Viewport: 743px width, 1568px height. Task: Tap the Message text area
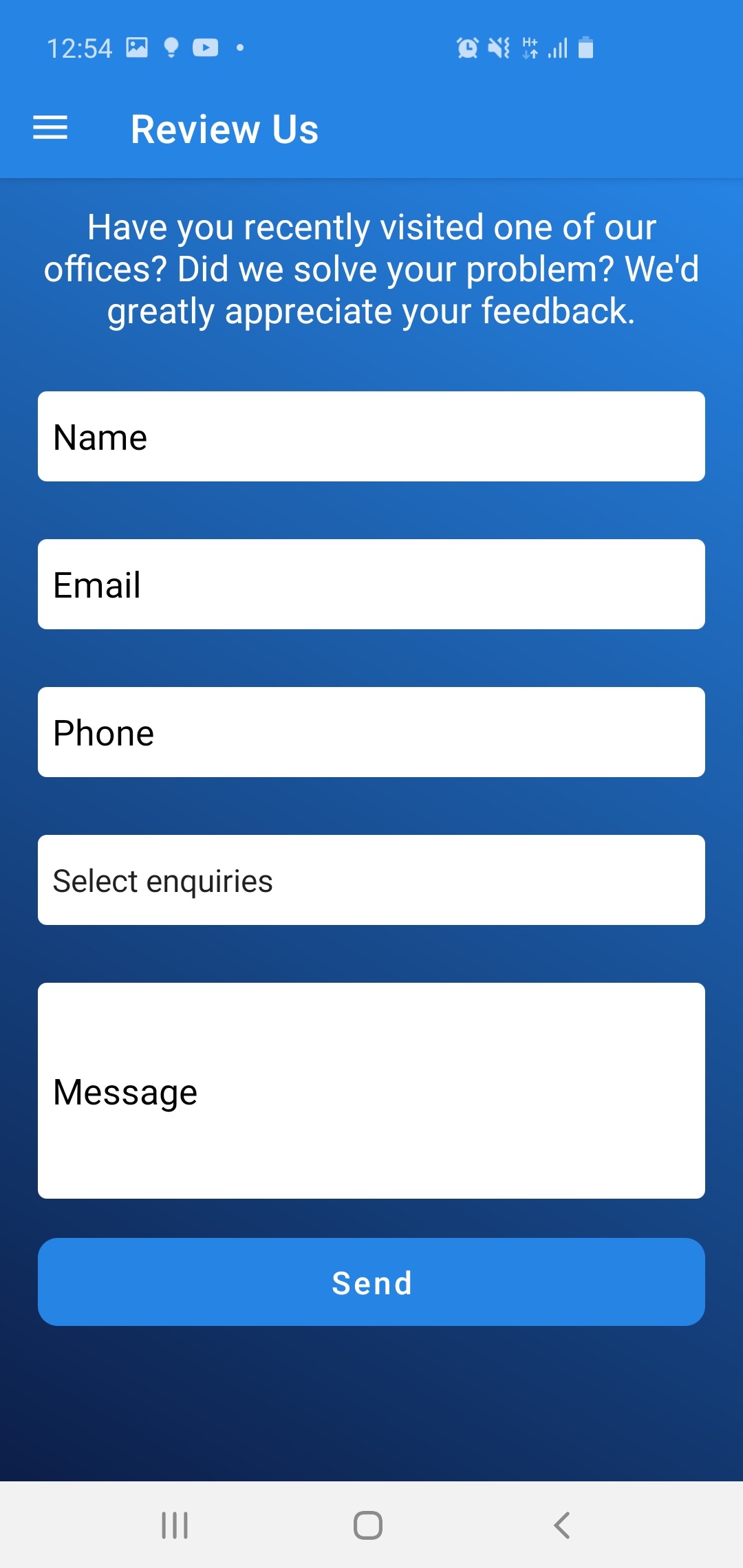click(371, 1091)
